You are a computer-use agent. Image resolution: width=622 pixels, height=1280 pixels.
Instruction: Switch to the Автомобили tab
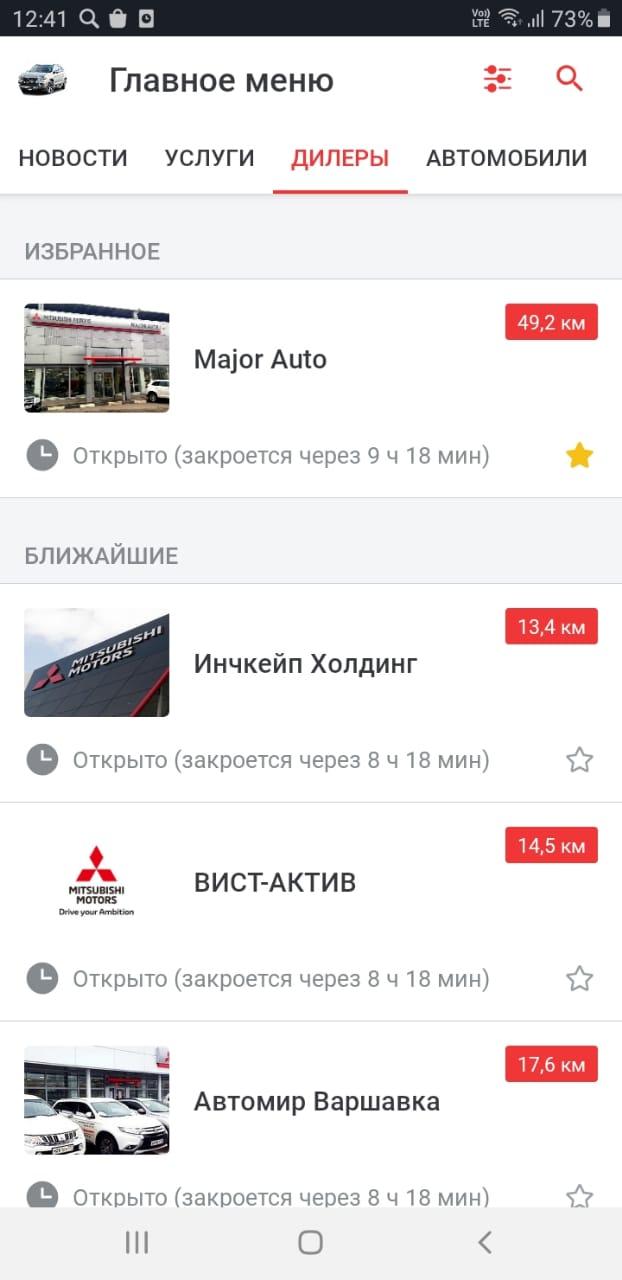click(x=506, y=158)
